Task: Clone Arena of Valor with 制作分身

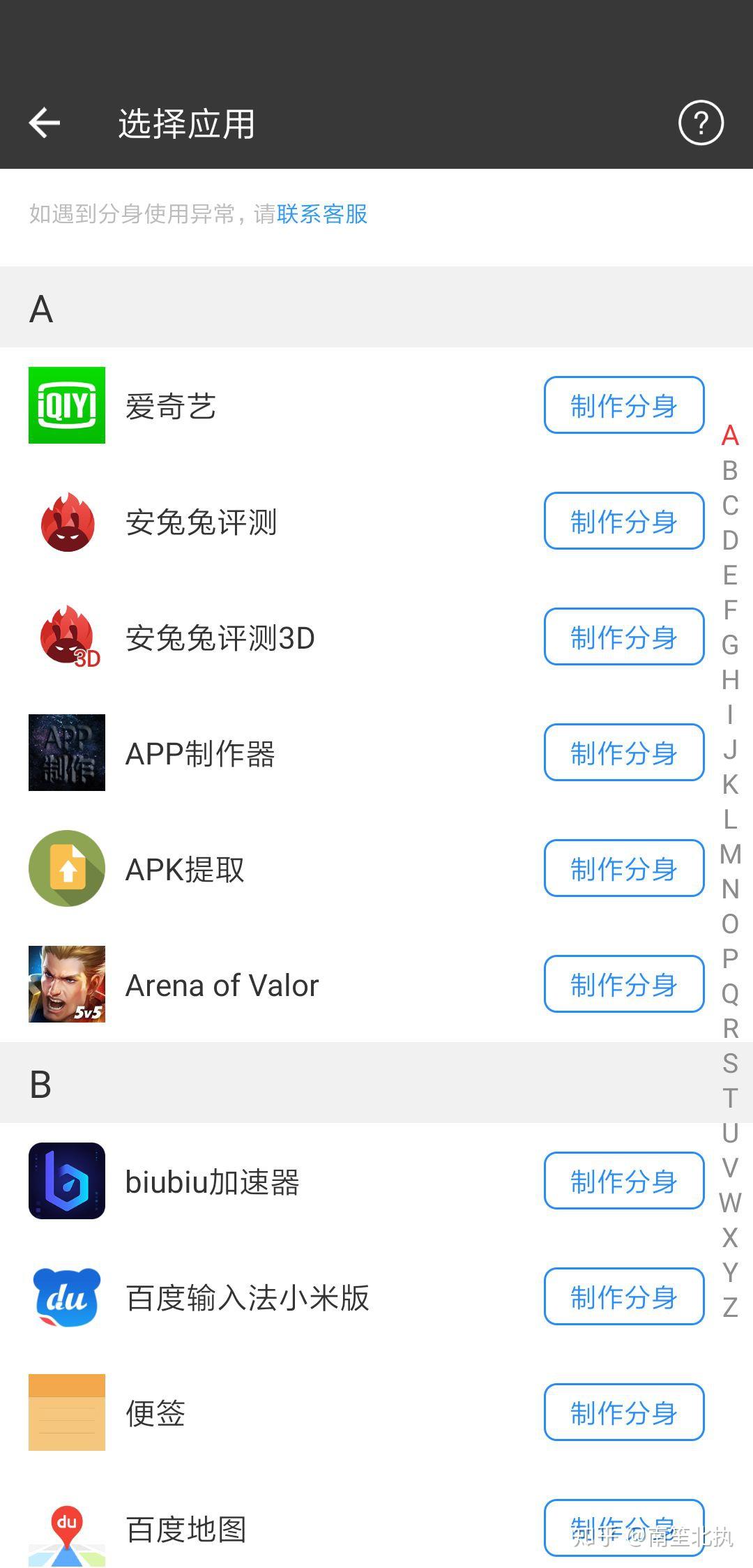Action: (624, 984)
